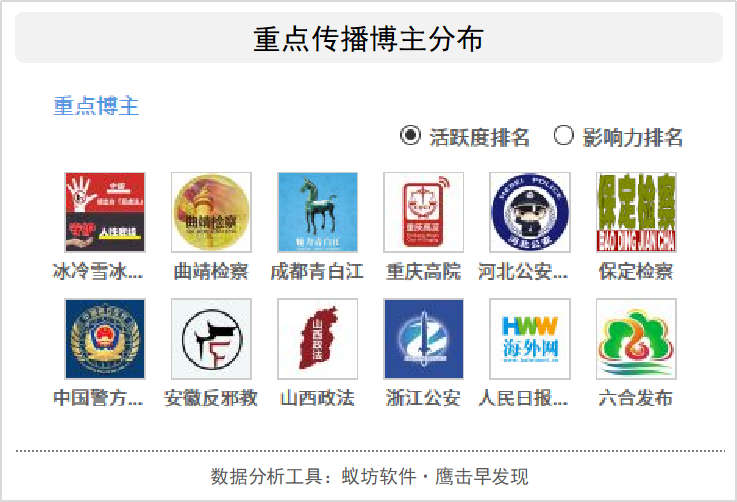The width and height of the screenshot is (737, 502).
Task: Open the 六合发布 blogger profile
Action: click(636, 339)
